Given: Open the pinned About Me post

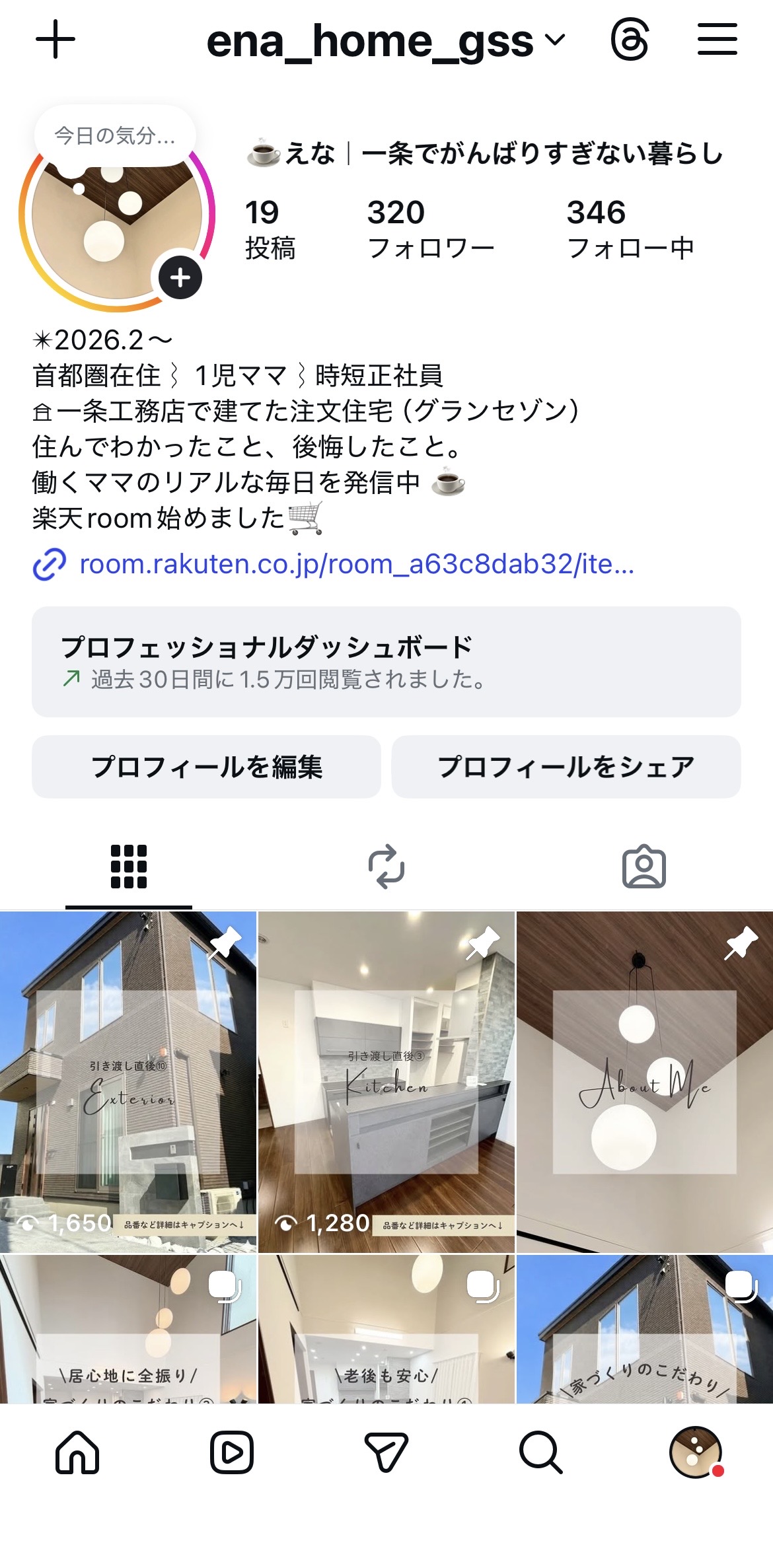Looking at the screenshot, I should click(x=645, y=1082).
